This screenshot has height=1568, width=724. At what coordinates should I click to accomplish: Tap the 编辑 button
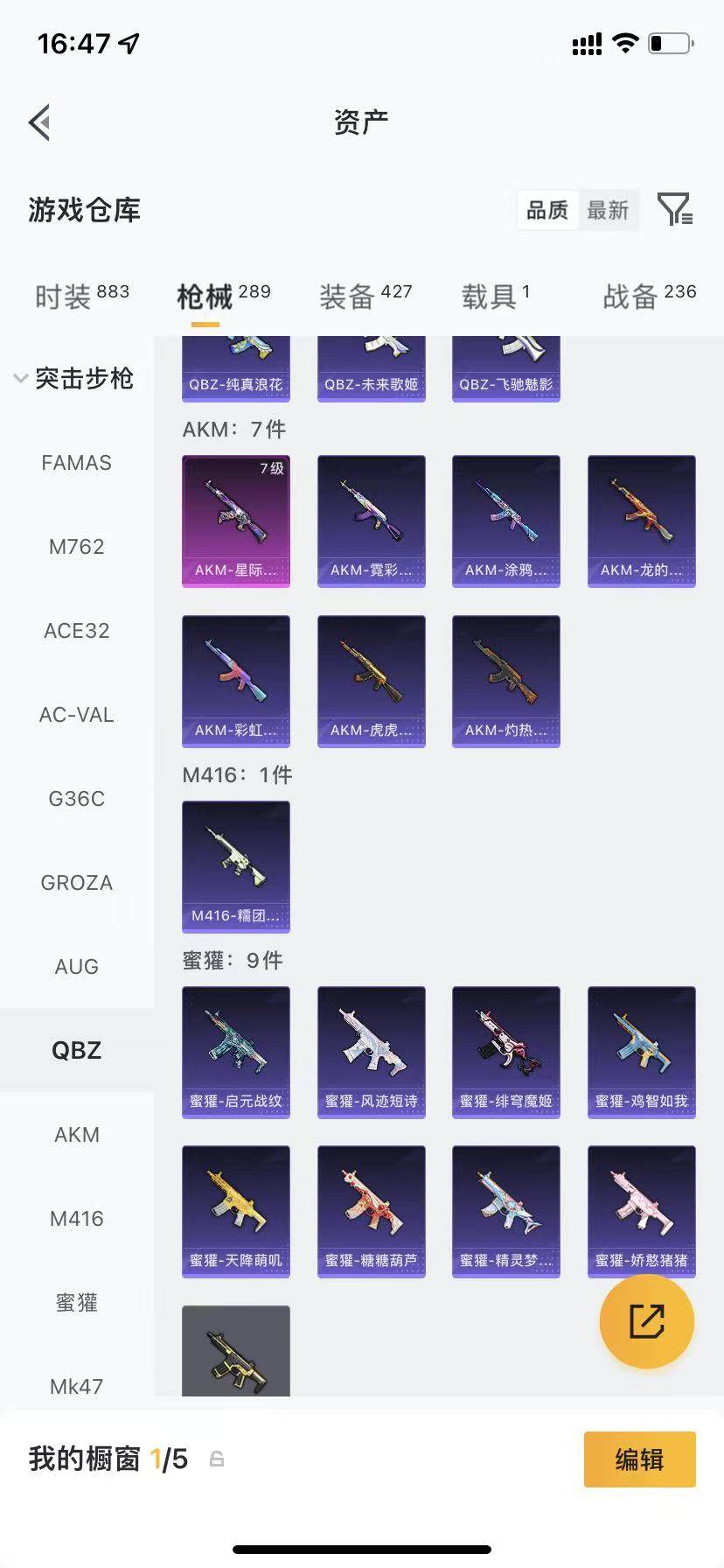[640, 1459]
